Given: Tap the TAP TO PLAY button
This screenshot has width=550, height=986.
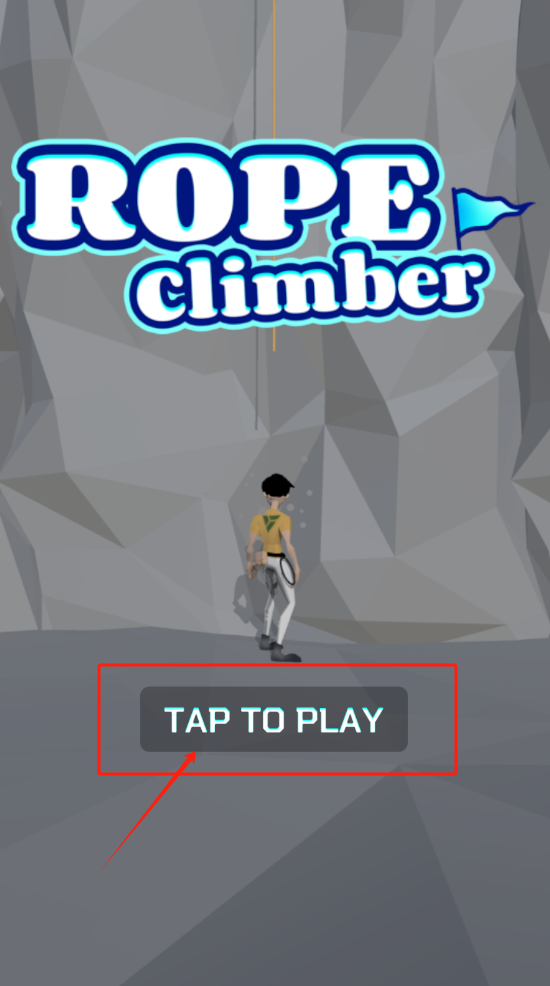Looking at the screenshot, I should [x=273, y=719].
